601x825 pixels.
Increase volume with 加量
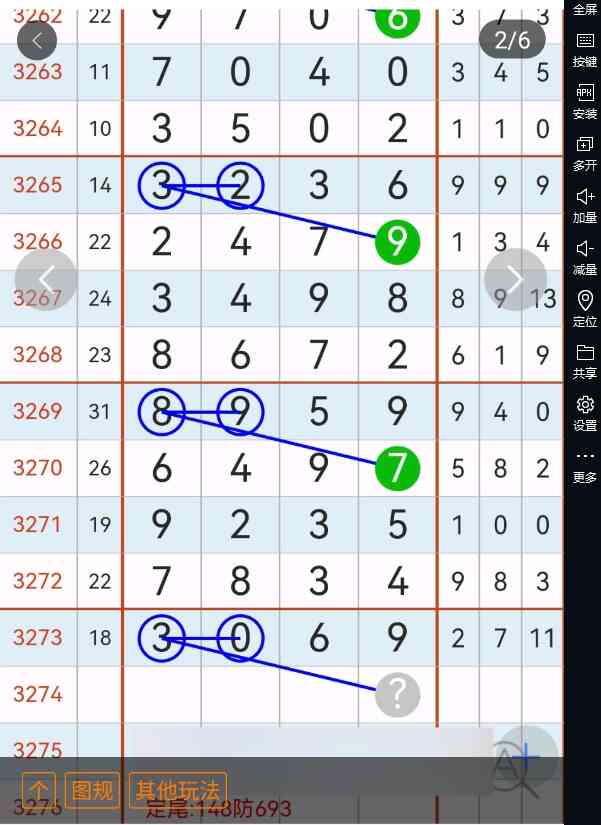(x=585, y=205)
